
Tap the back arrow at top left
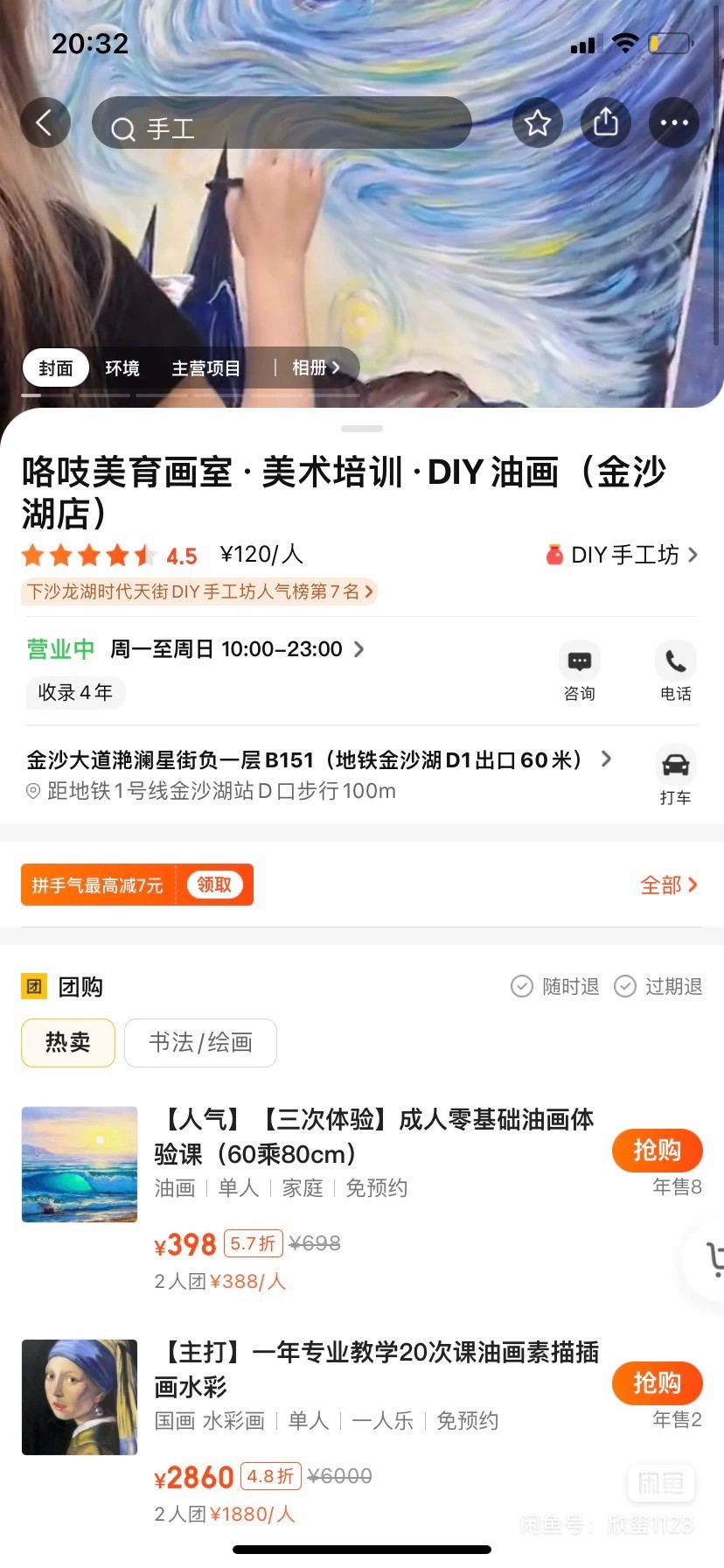(45, 122)
